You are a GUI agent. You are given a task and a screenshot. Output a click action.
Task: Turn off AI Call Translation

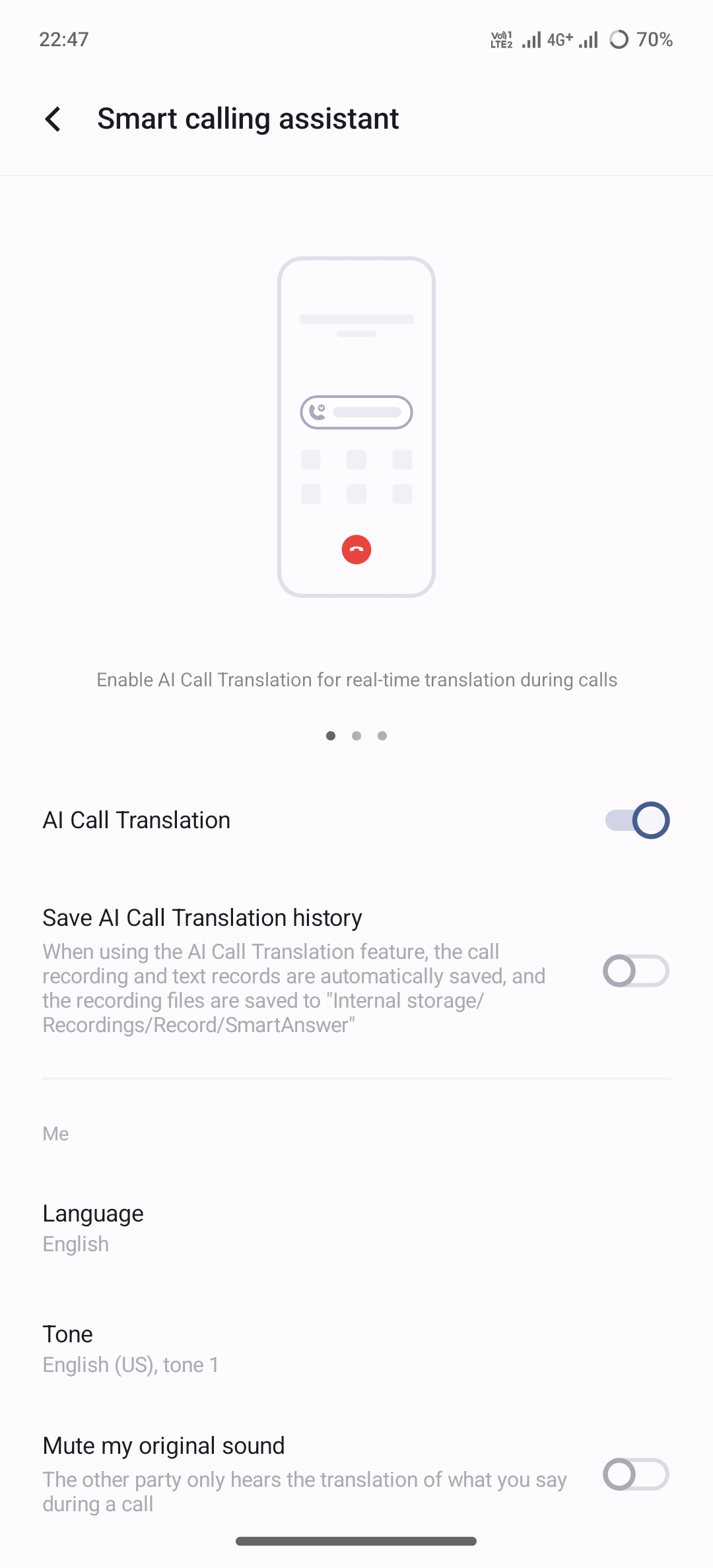636,820
